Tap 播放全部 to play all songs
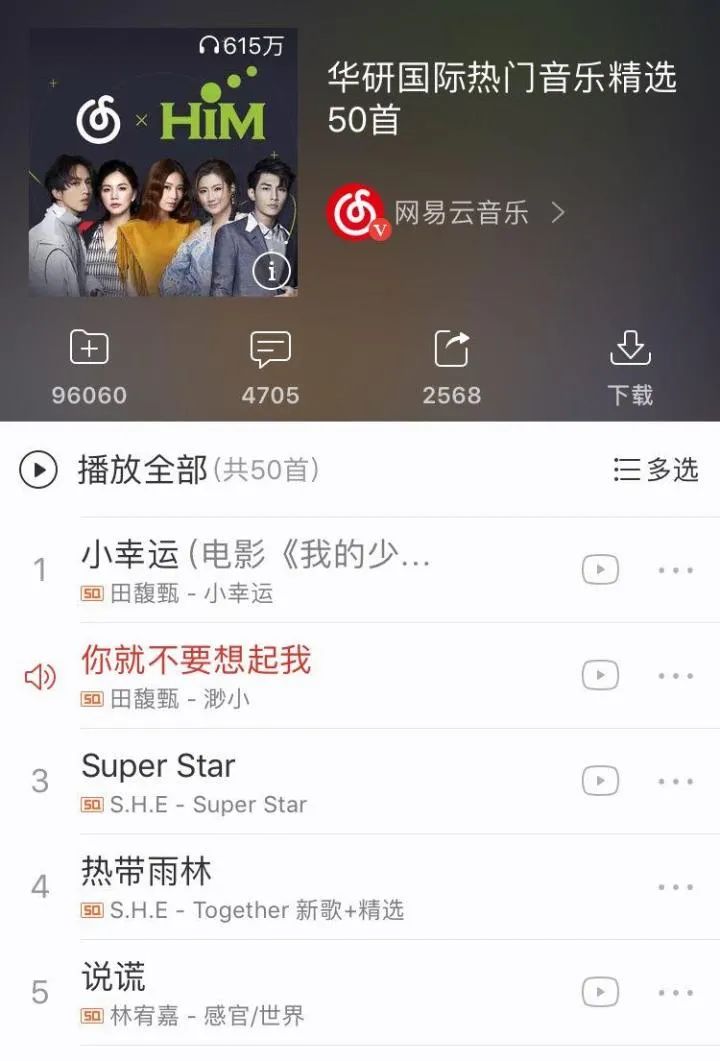 (142, 469)
